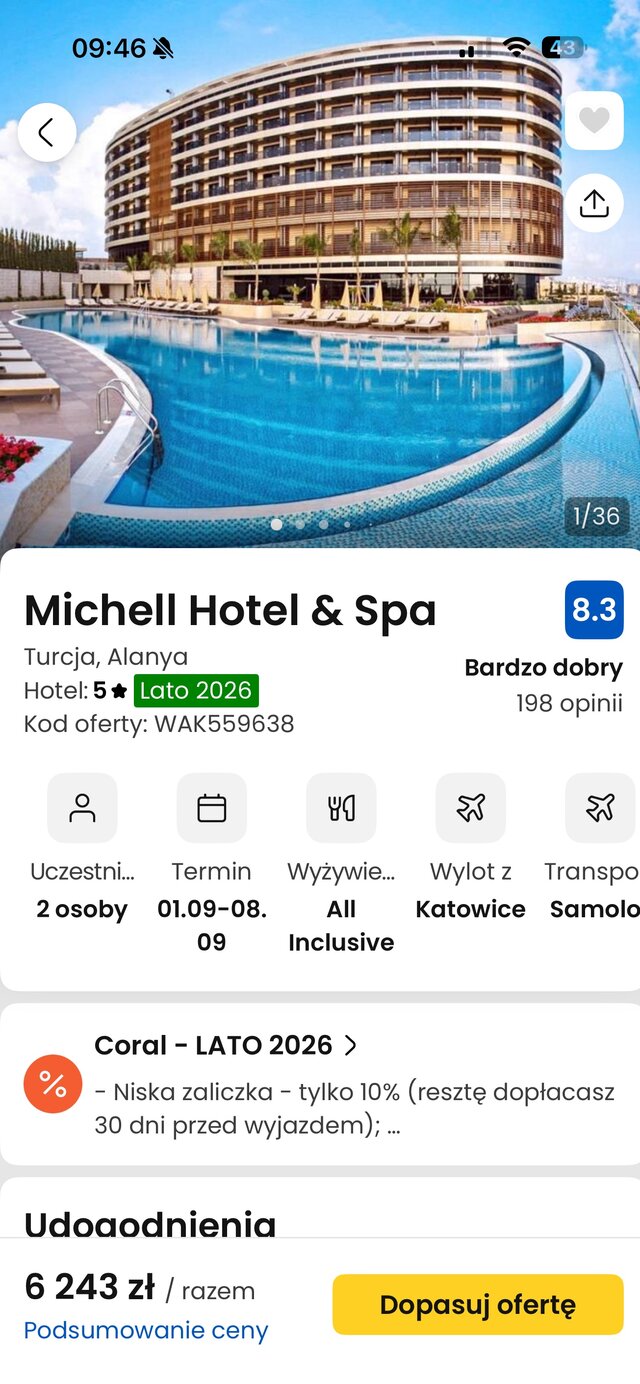
Task: Select a different departure from Katowice
Action: coord(470,849)
